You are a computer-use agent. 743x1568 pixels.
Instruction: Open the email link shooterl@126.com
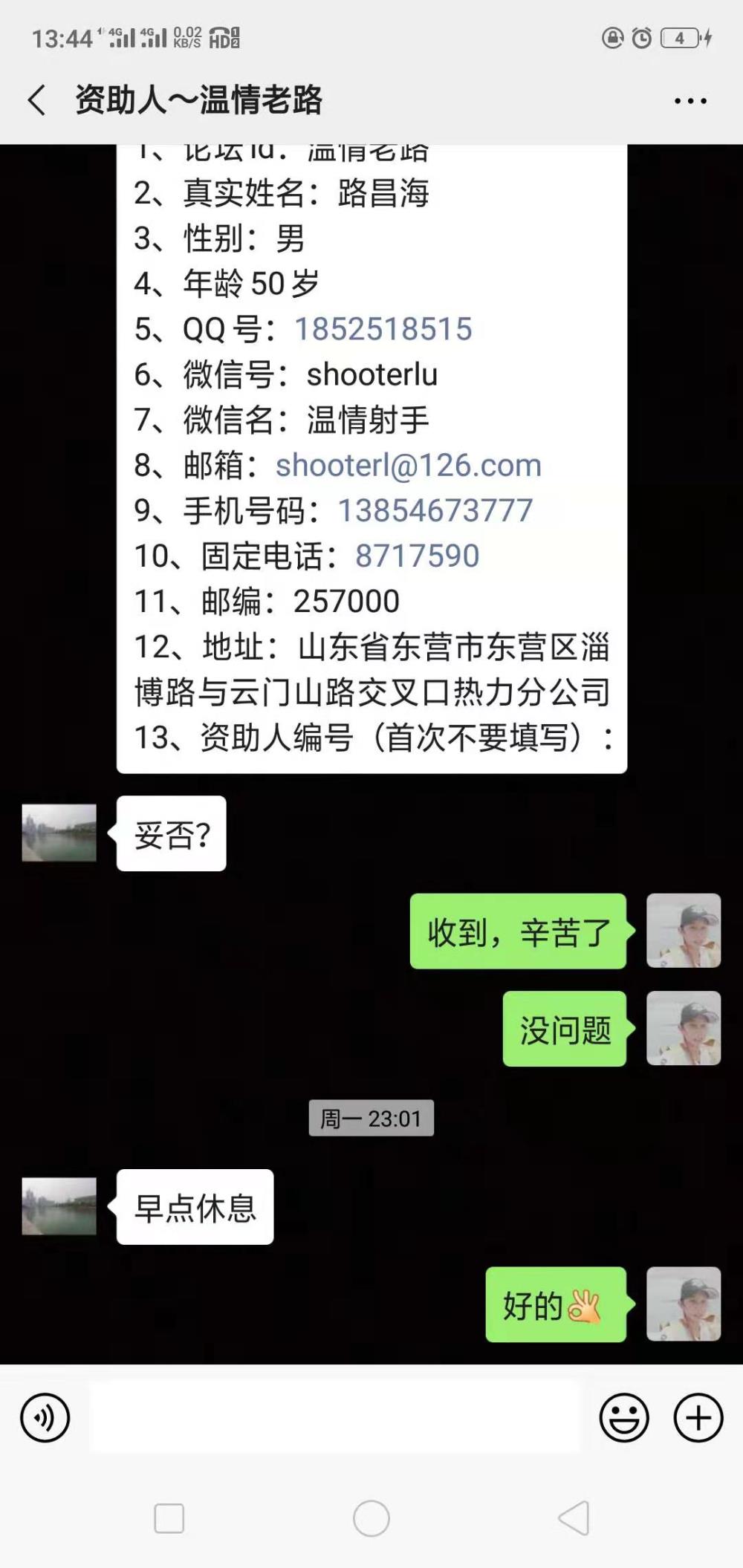coord(409,465)
